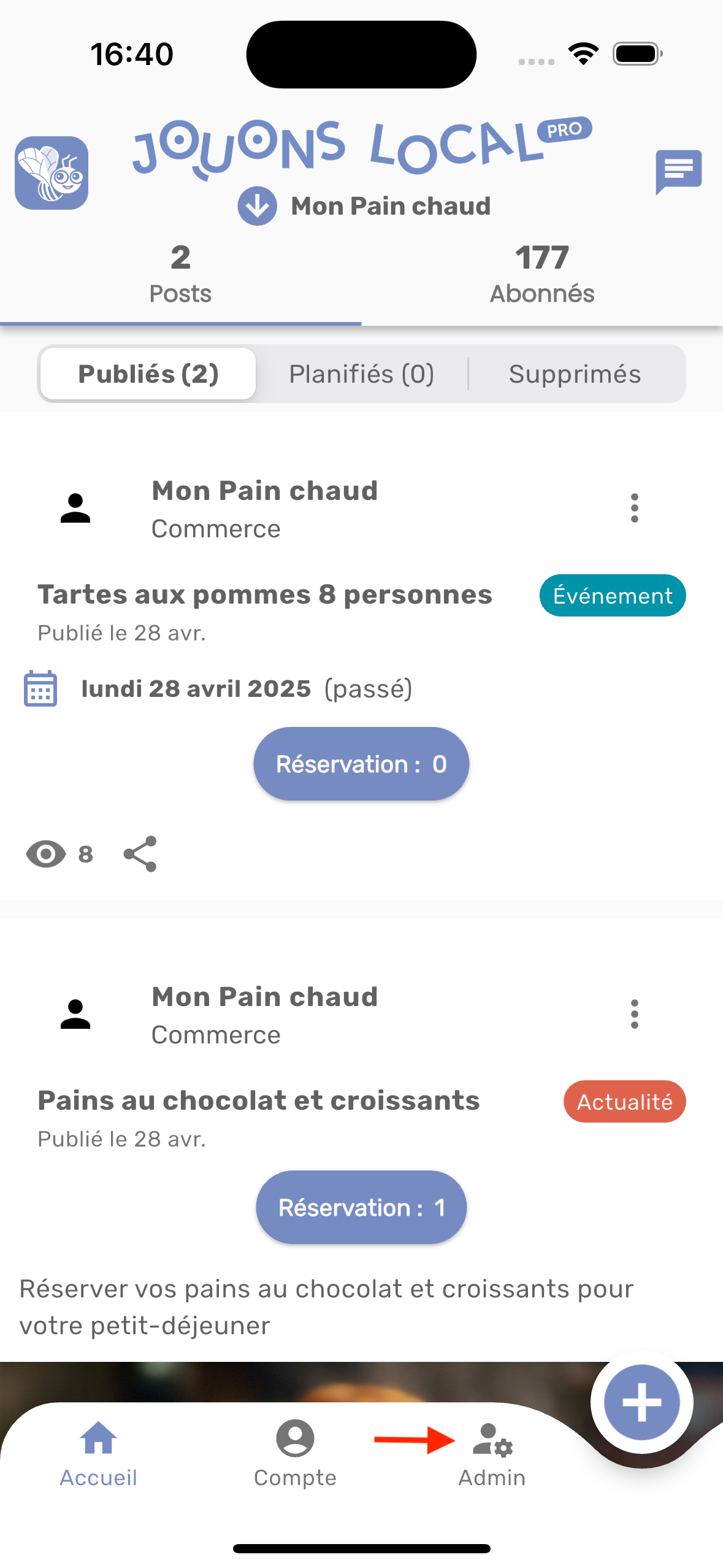
Task: Create a new post with plus button
Action: click(x=641, y=1402)
